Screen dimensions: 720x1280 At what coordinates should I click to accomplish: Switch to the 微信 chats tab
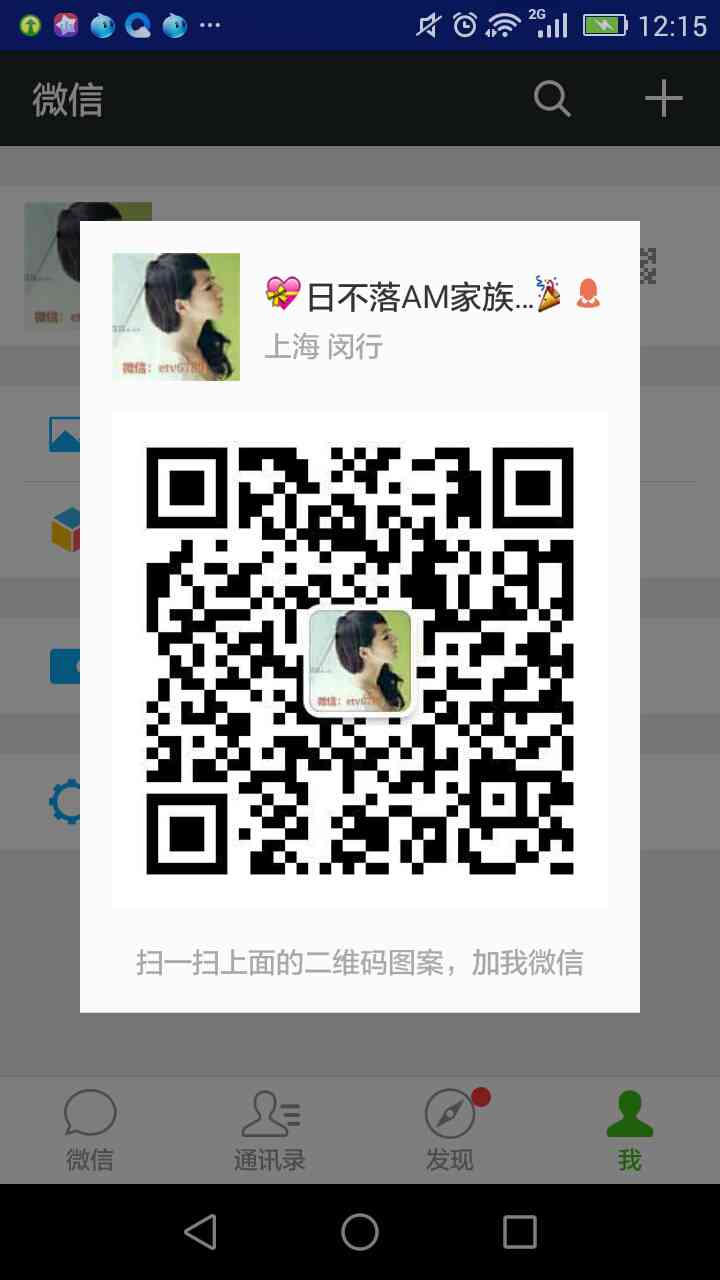coord(90,1130)
